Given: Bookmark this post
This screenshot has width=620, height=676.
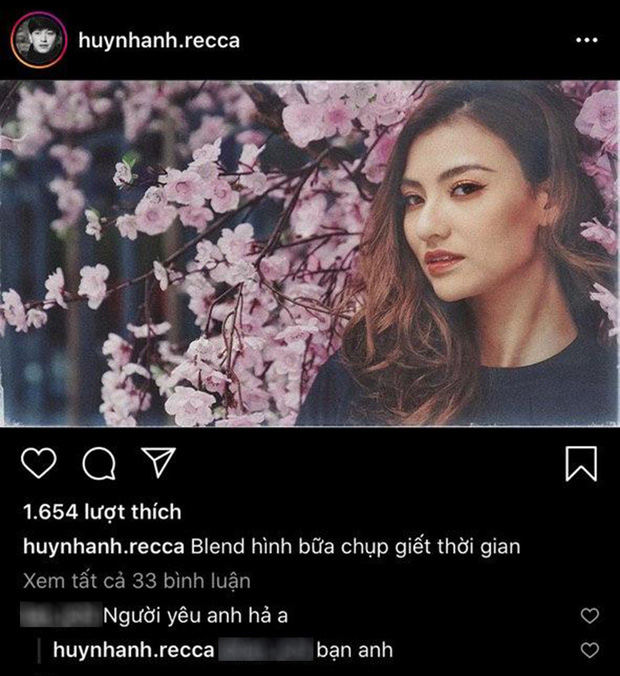Looking at the screenshot, I should (x=581, y=463).
